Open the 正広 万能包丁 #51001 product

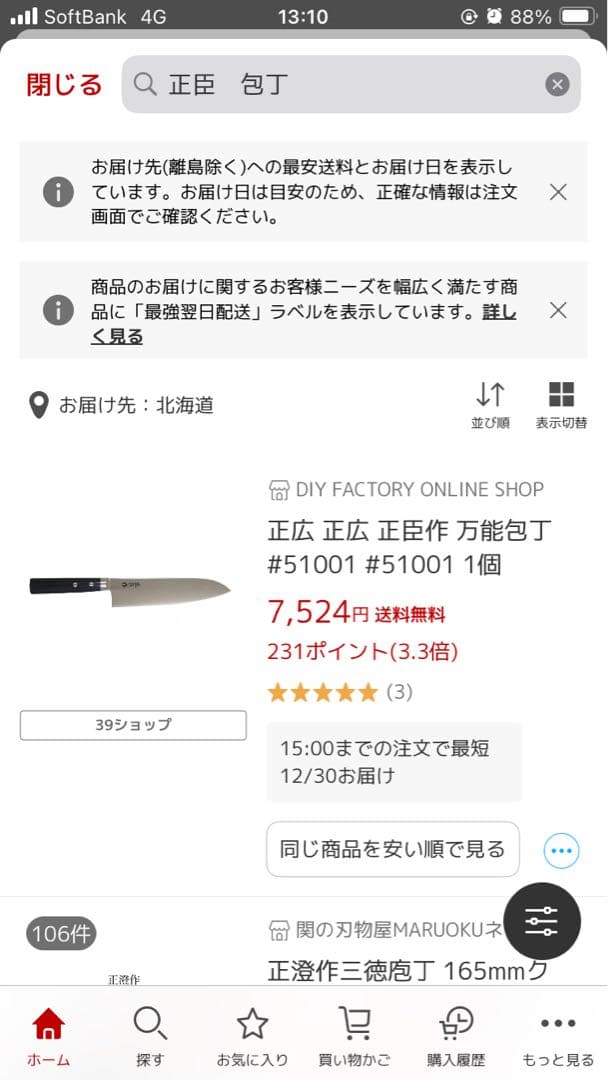[x=409, y=547]
